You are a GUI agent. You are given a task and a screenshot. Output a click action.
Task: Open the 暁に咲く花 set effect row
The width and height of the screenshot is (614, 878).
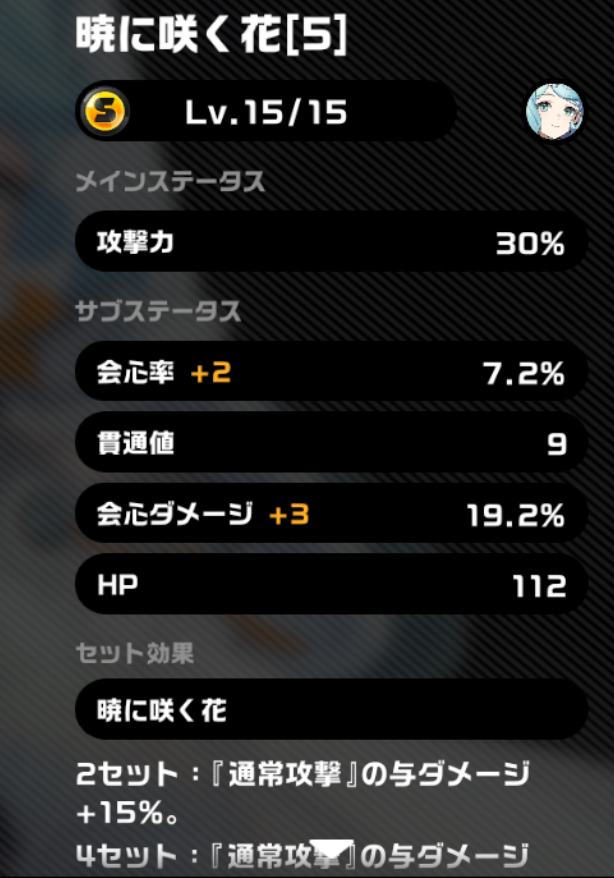coord(330,710)
